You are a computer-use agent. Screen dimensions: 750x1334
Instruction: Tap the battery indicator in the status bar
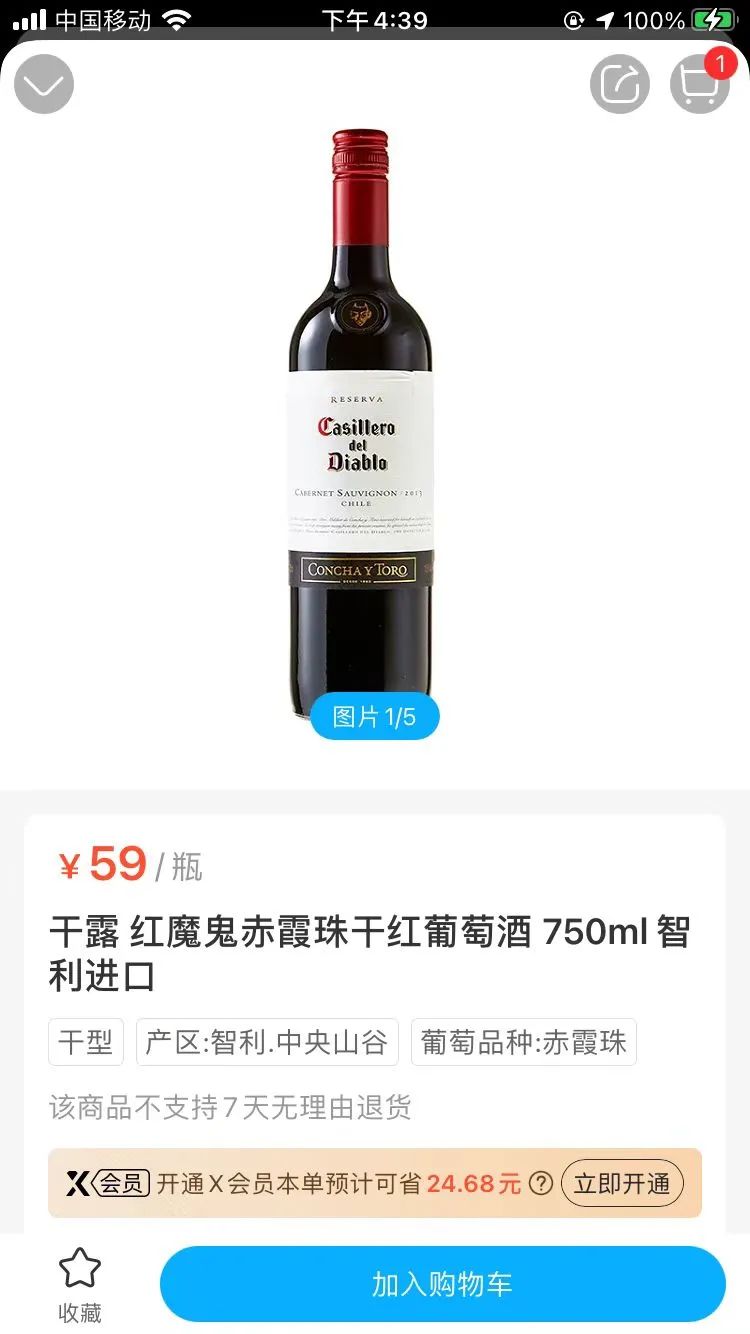716,18
